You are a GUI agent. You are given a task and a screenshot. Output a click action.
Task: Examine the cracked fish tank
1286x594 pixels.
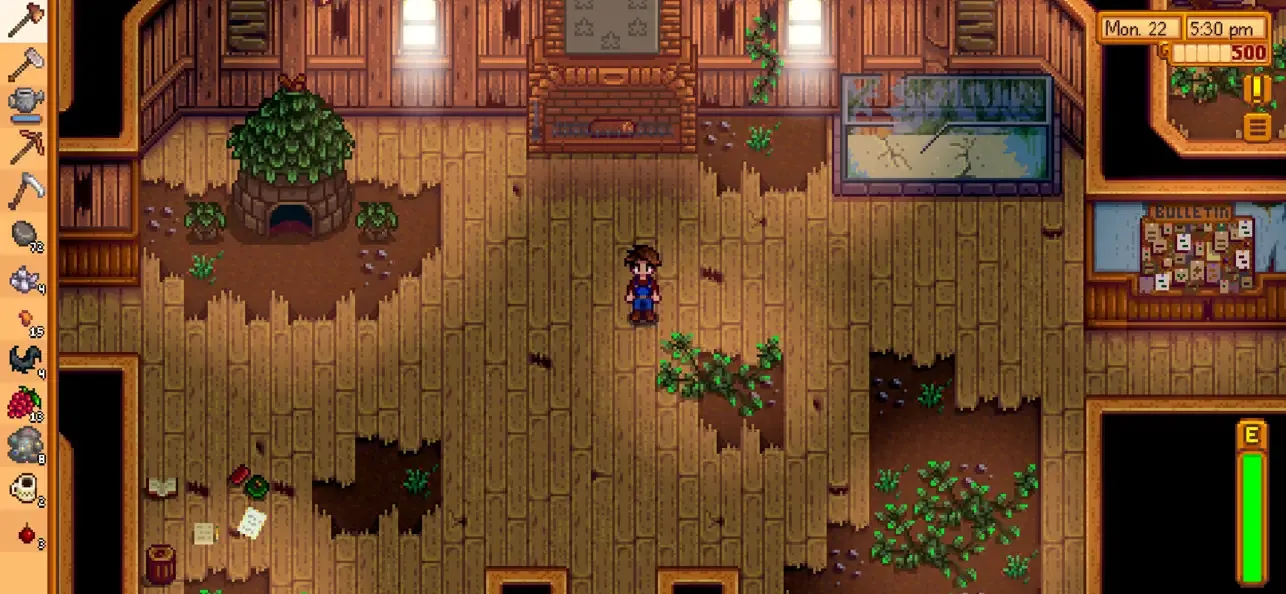click(945, 135)
